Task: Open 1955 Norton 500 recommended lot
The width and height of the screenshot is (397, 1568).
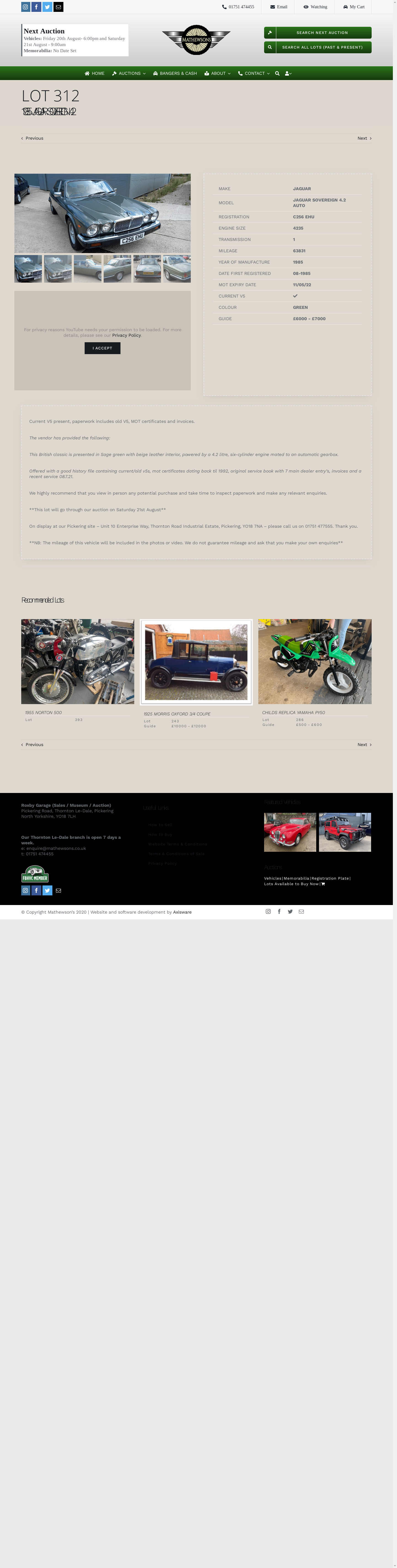Action: point(43,713)
